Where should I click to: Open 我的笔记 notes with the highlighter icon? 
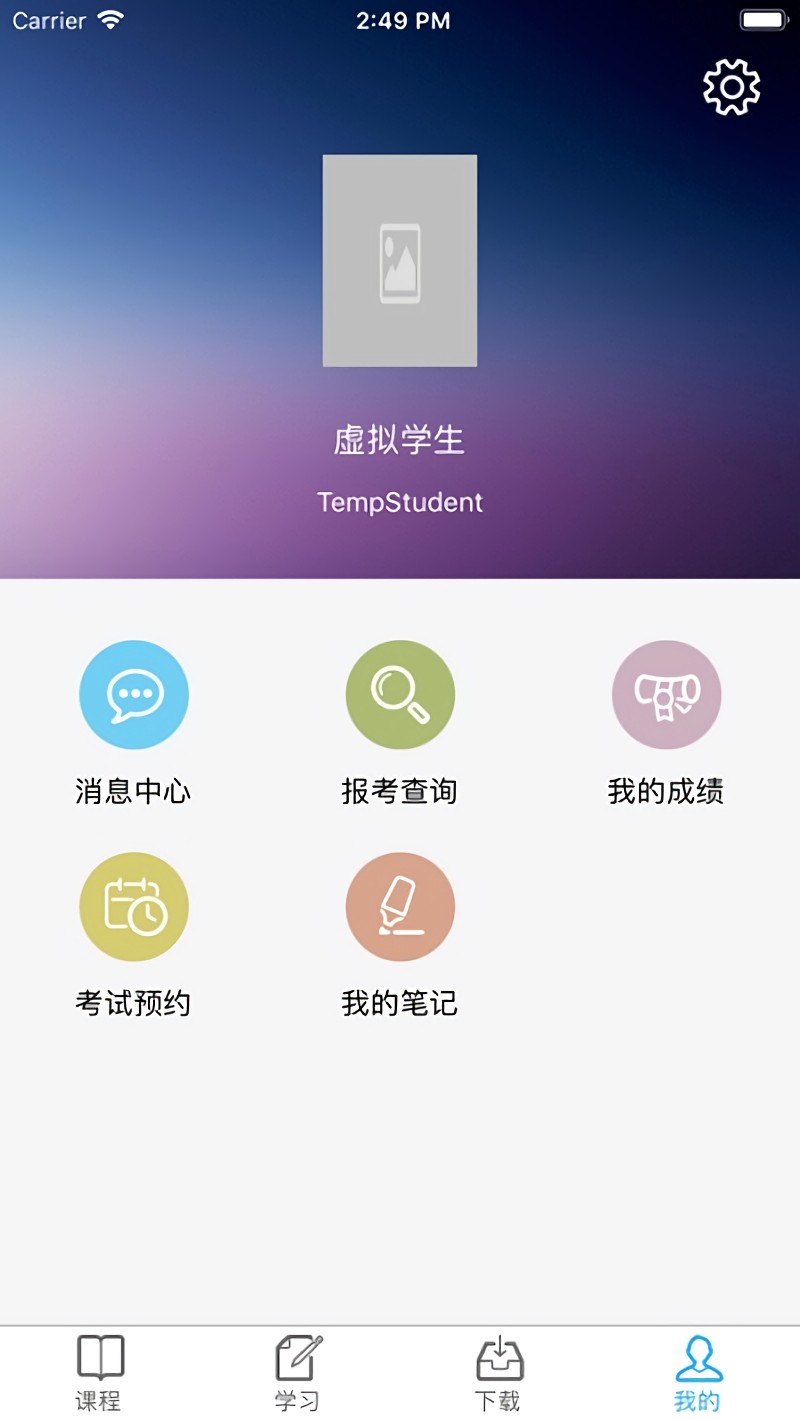(400, 906)
